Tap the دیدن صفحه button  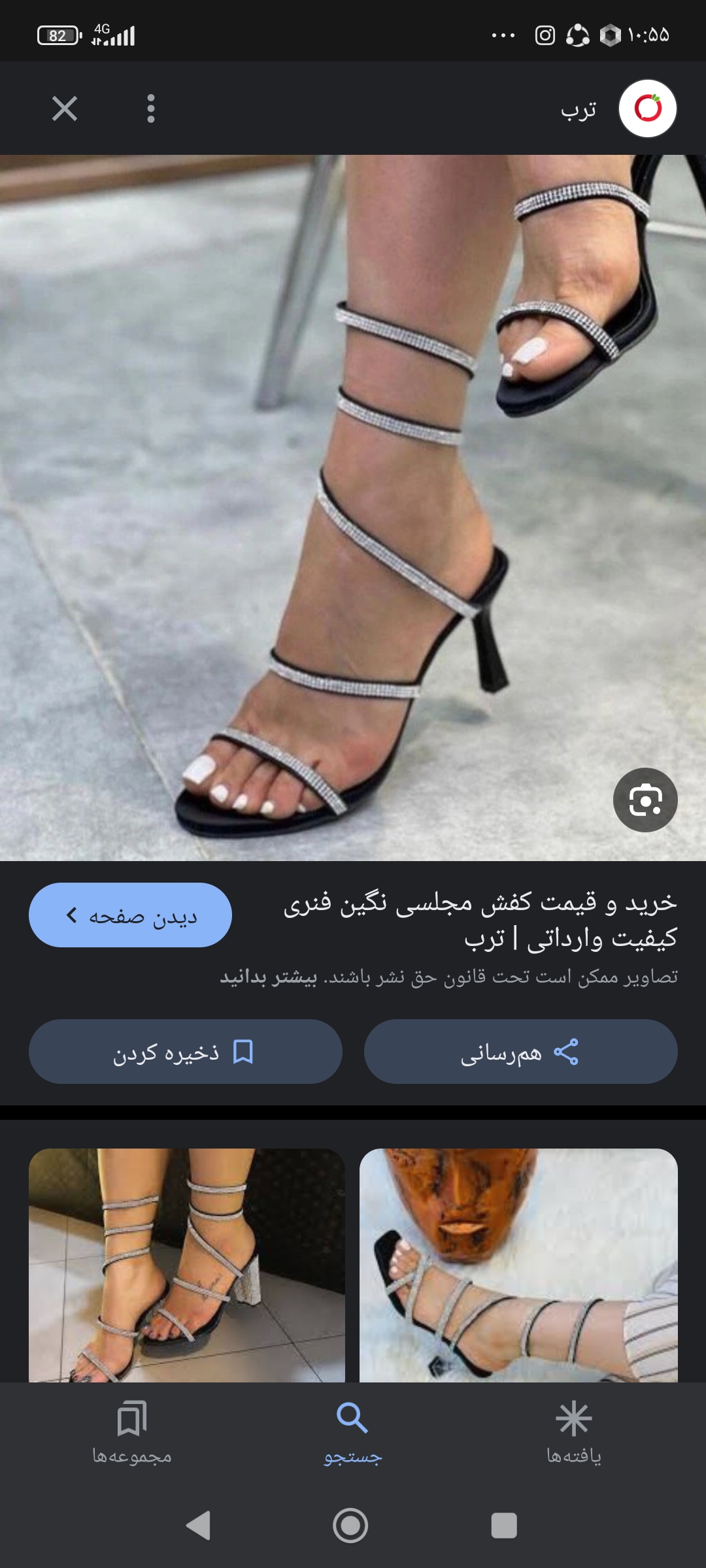[130, 915]
